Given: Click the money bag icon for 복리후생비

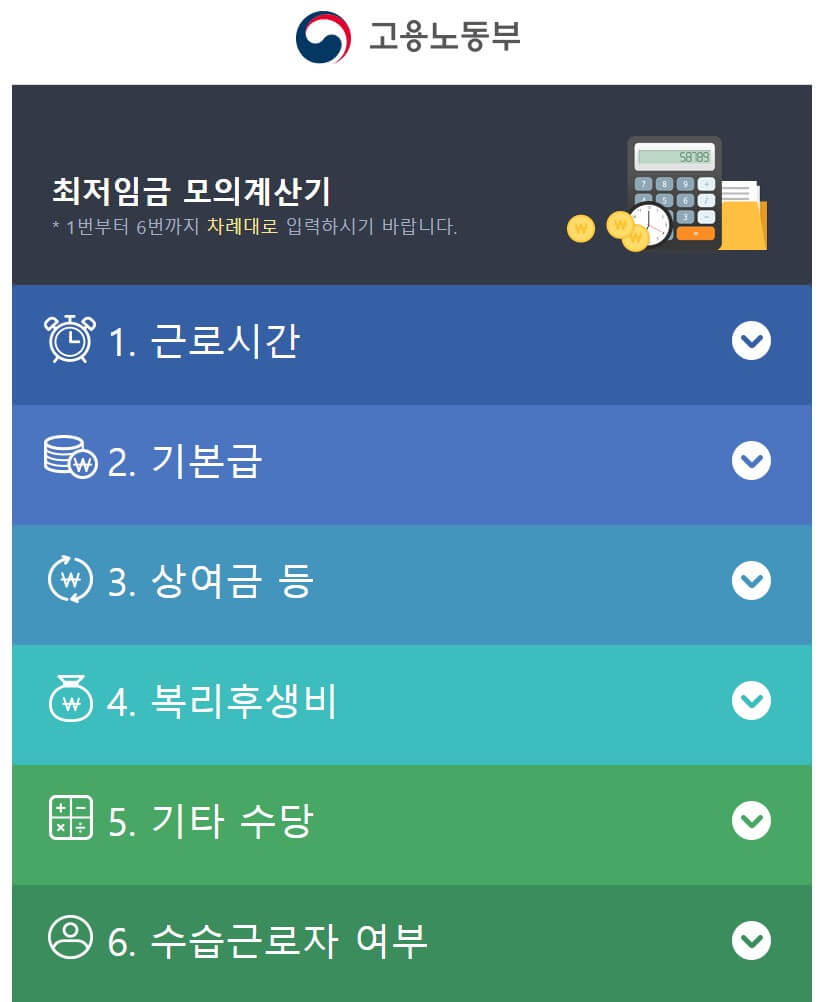Looking at the screenshot, I should click(x=68, y=701).
